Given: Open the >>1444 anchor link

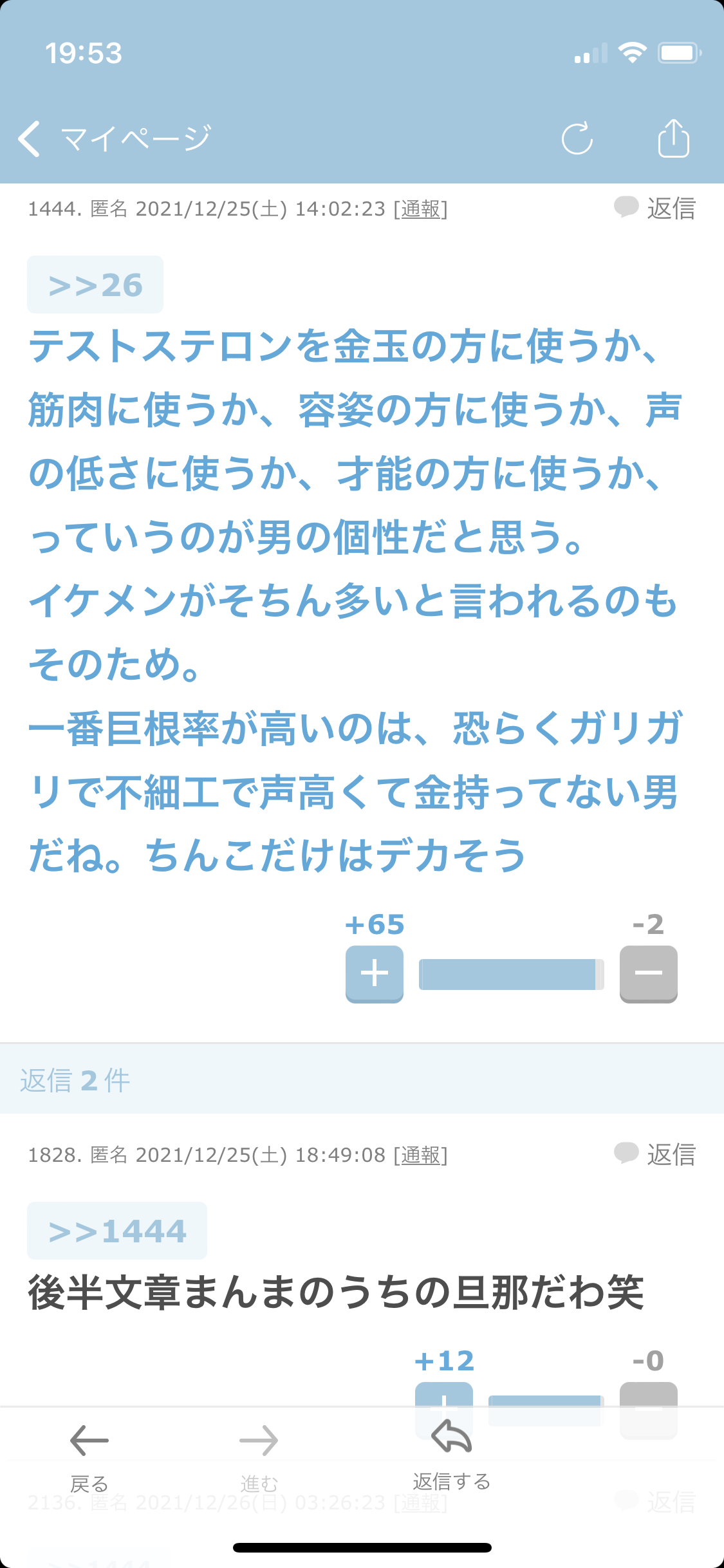Looking at the screenshot, I should pyautogui.click(x=117, y=1231).
